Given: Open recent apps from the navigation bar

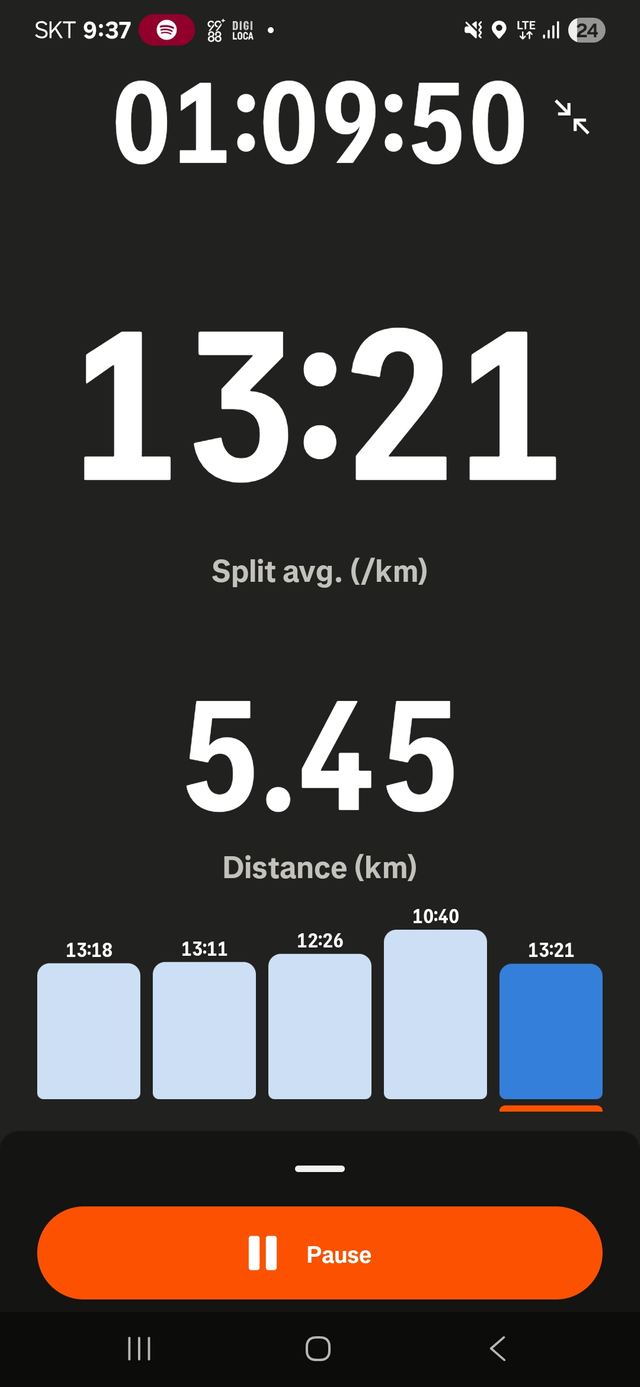Looking at the screenshot, I should 139,1349.
